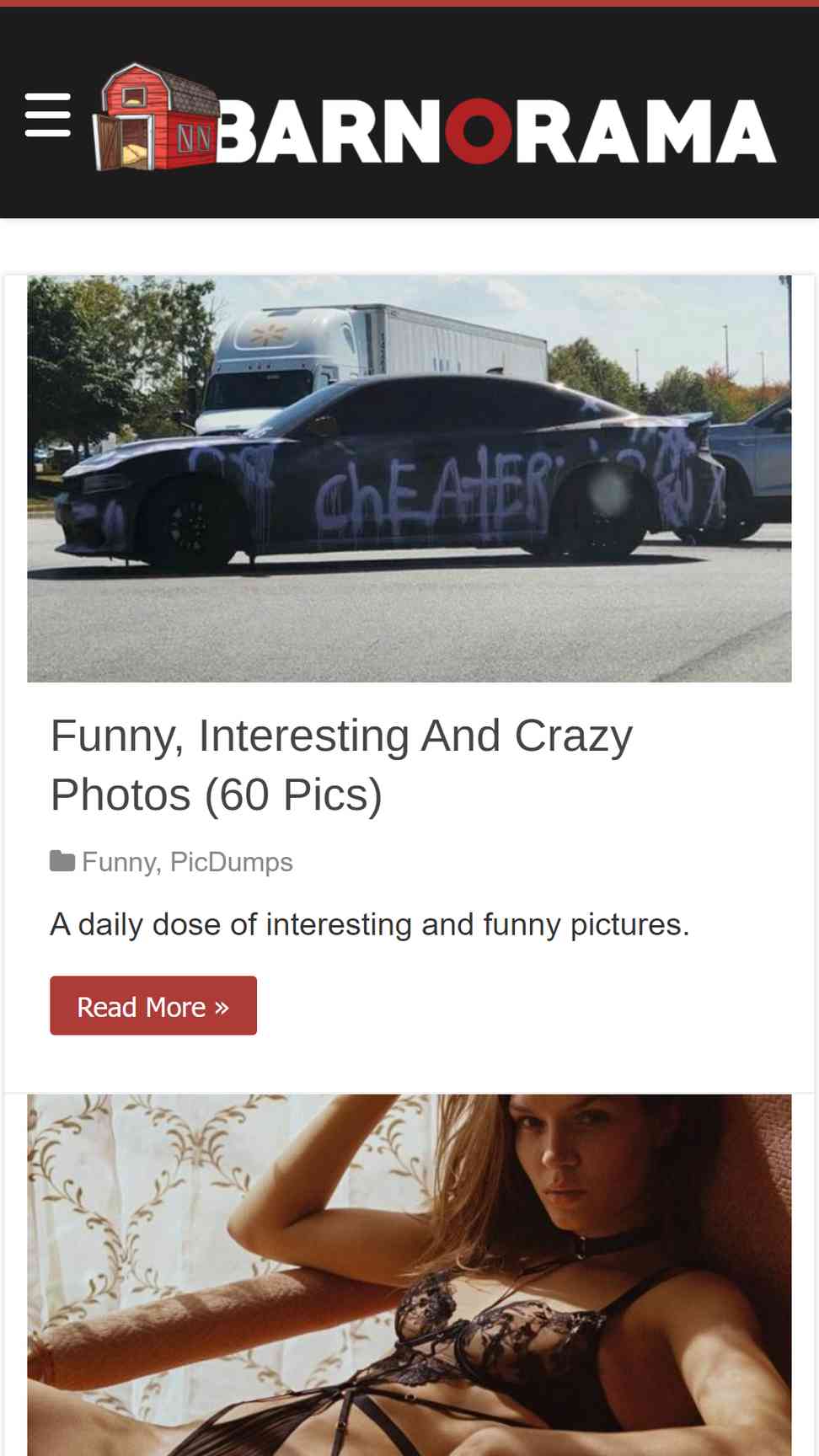Open the Funny, Interesting And Crazy Photos title
Image resolution: width=819 pixels, height=1456 pixels.
tap(341, 765)
